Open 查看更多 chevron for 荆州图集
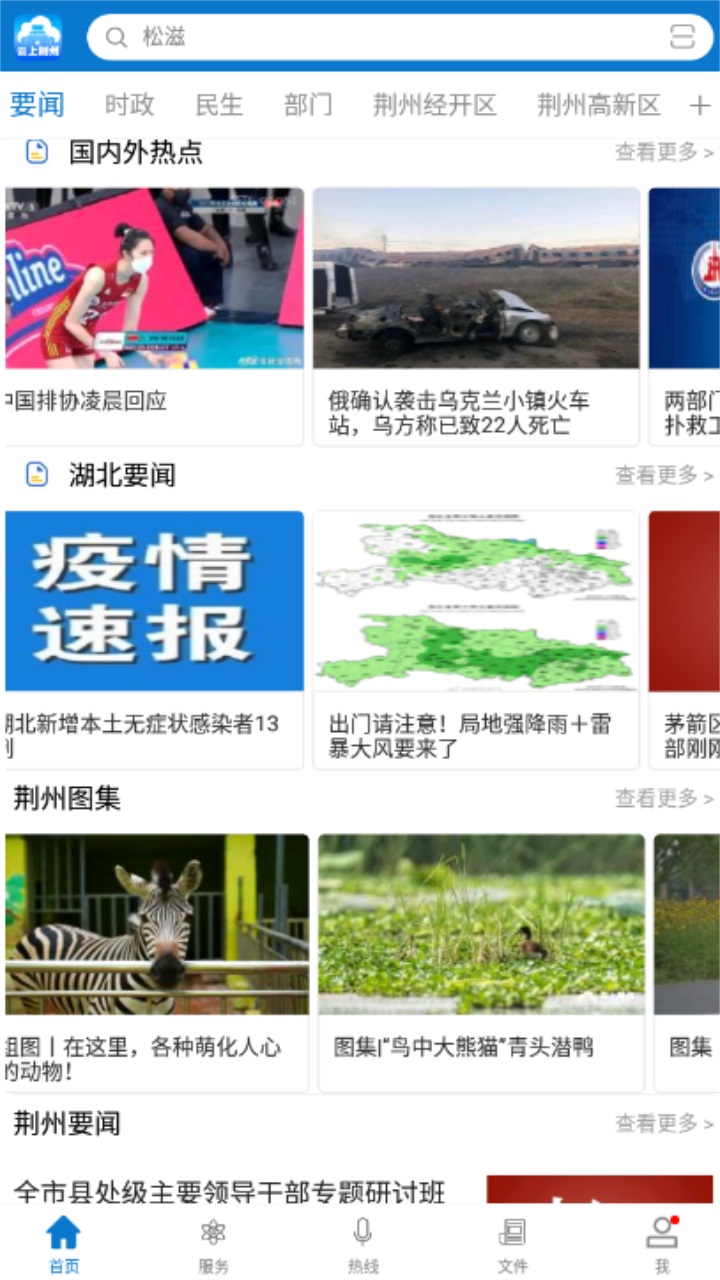 662,799
